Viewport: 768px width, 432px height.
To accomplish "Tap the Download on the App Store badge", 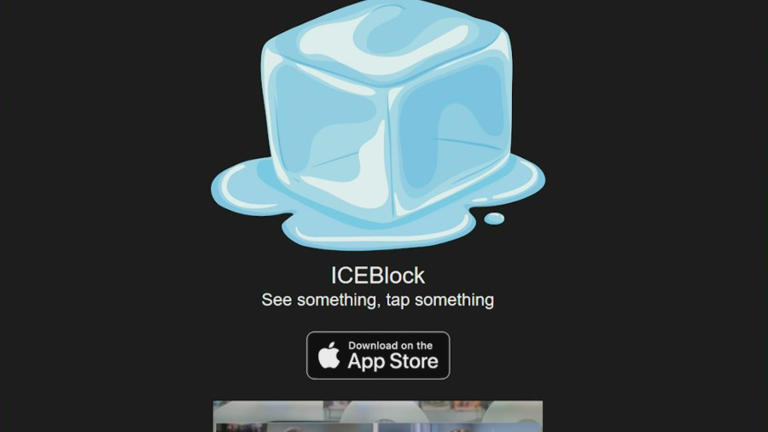I will (378, 355).
